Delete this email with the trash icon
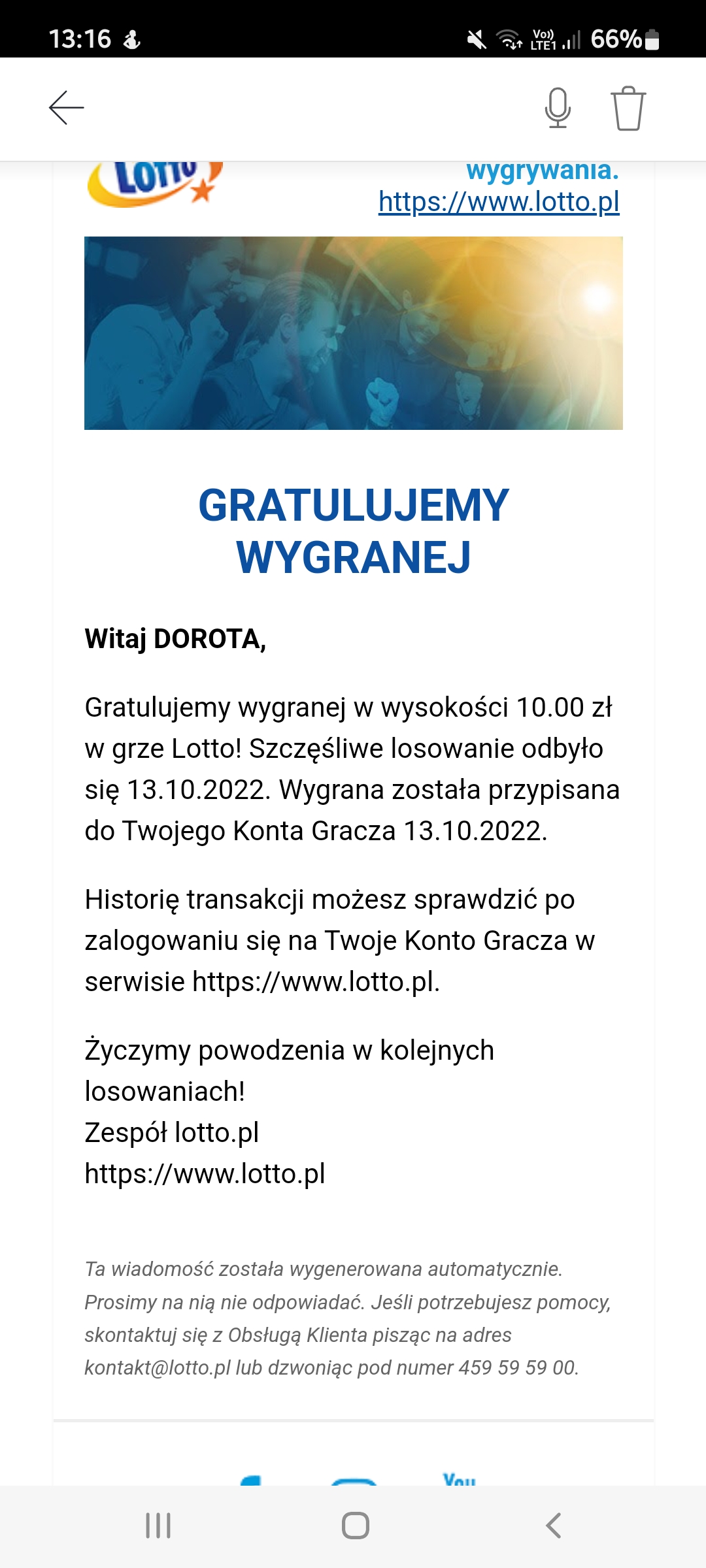This screenshot has width=706, height=1568. tap(628, 108)
